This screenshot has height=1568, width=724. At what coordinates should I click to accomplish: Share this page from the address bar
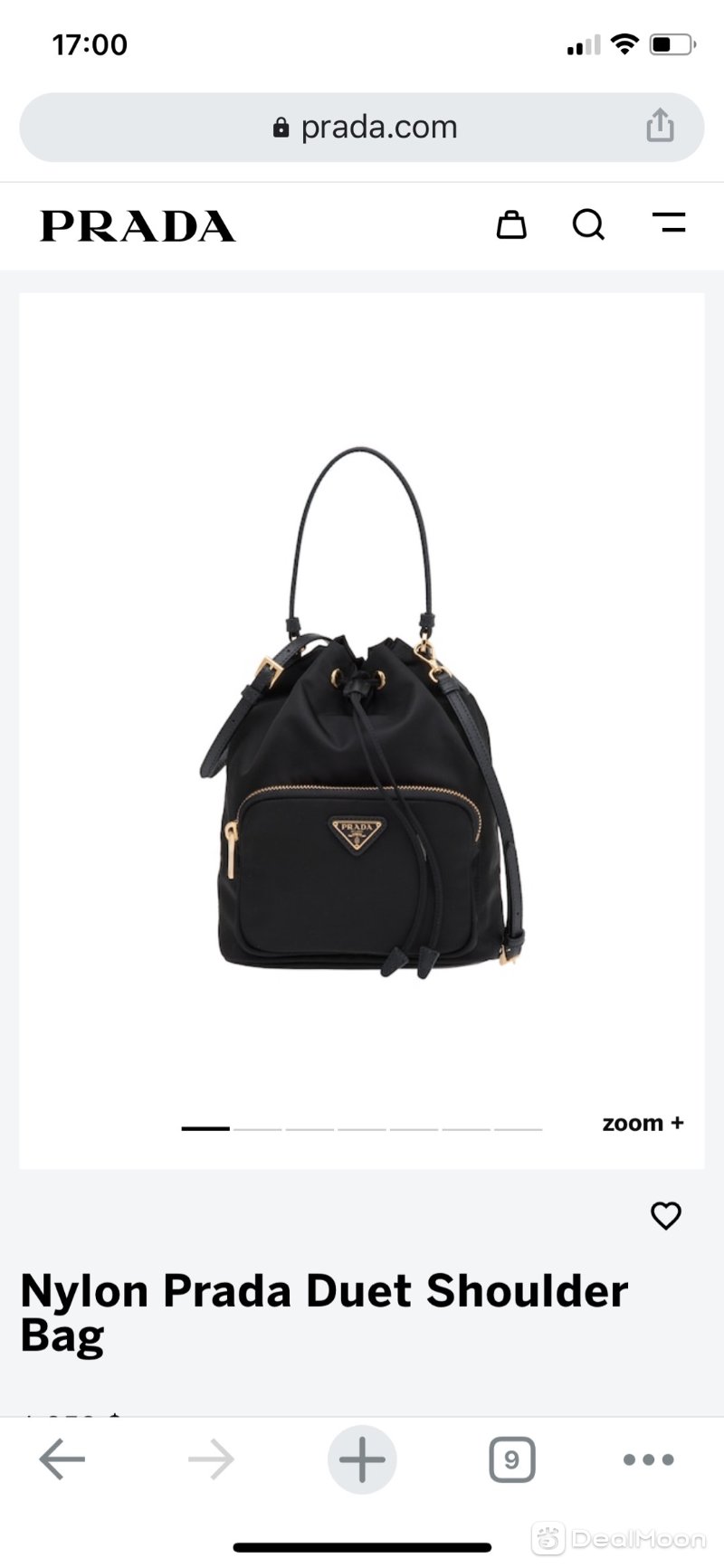(x=660, y=126)
